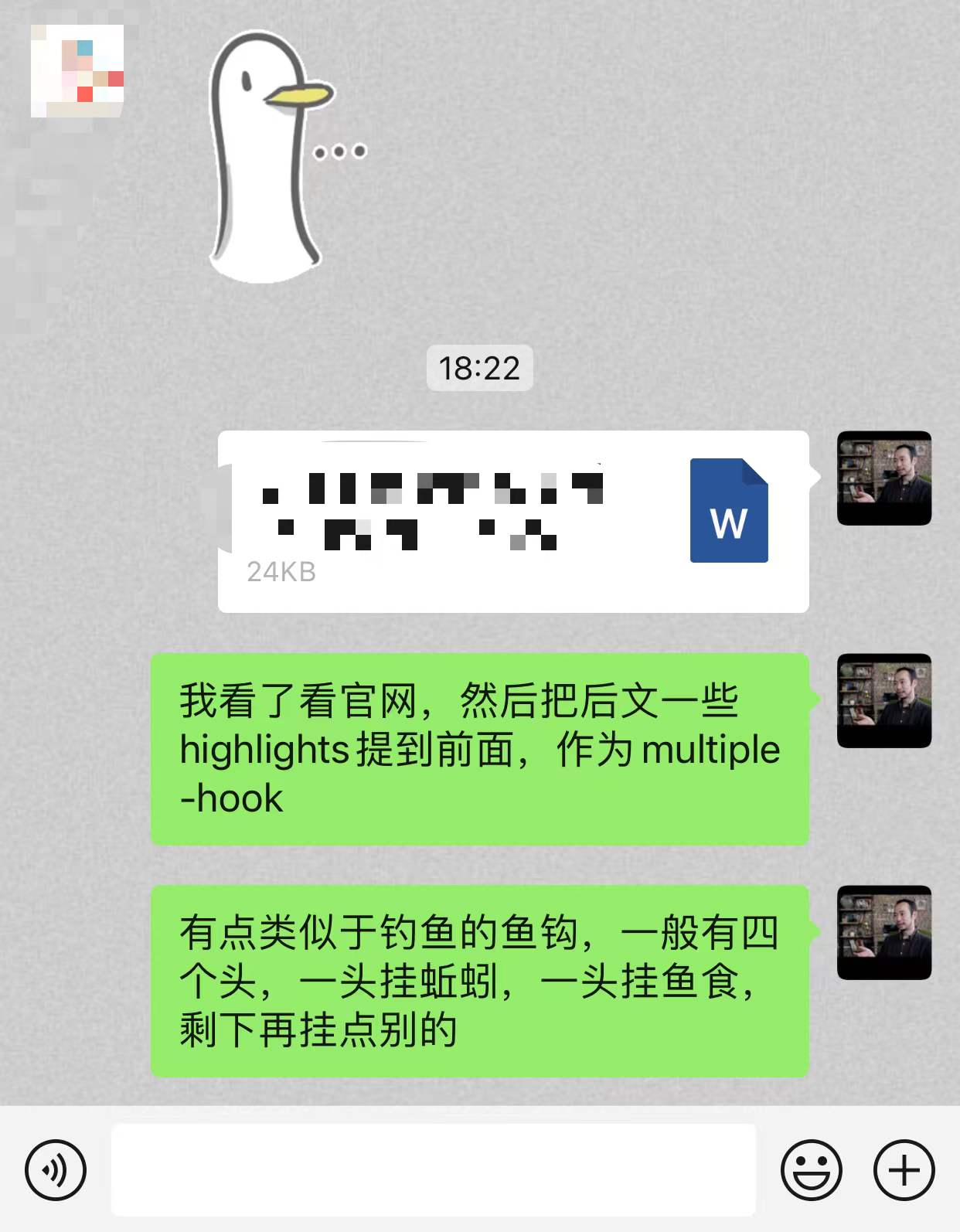Screen dimensions: 960x1232
Task: Focus the message text field
Action: [433, 1170]
